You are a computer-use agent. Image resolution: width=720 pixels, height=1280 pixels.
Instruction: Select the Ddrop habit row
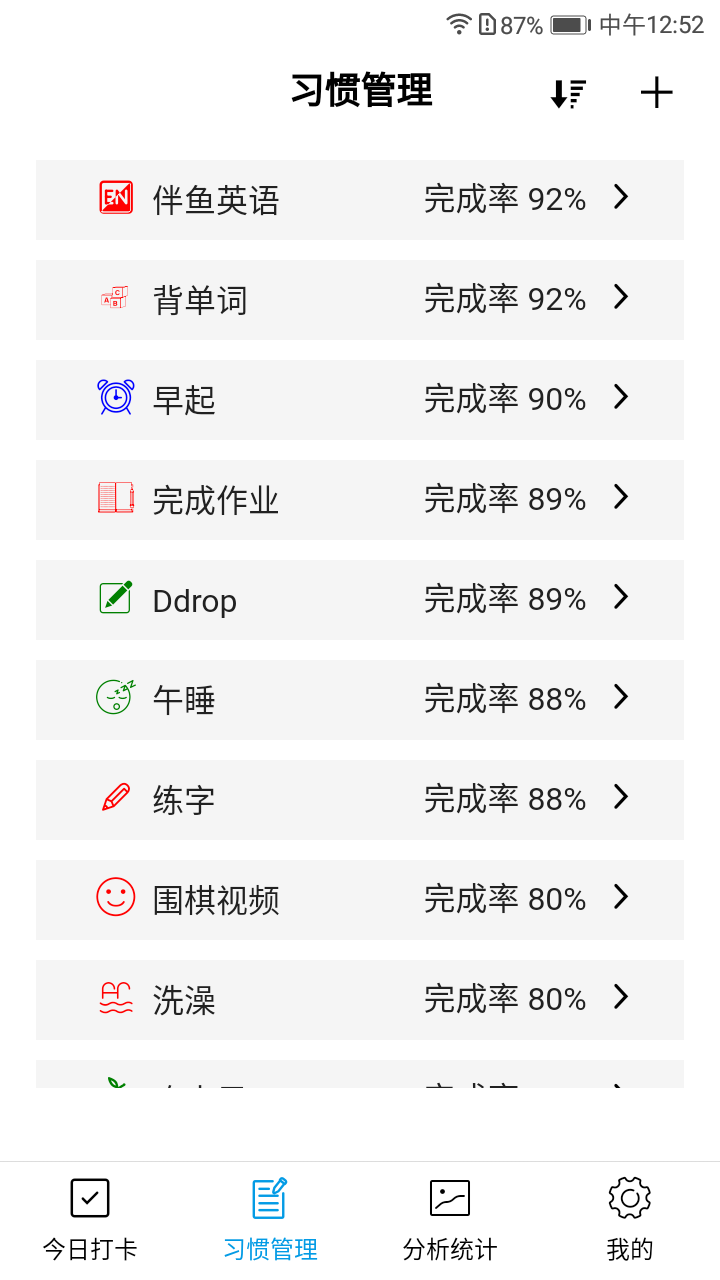tap(360, 600)
